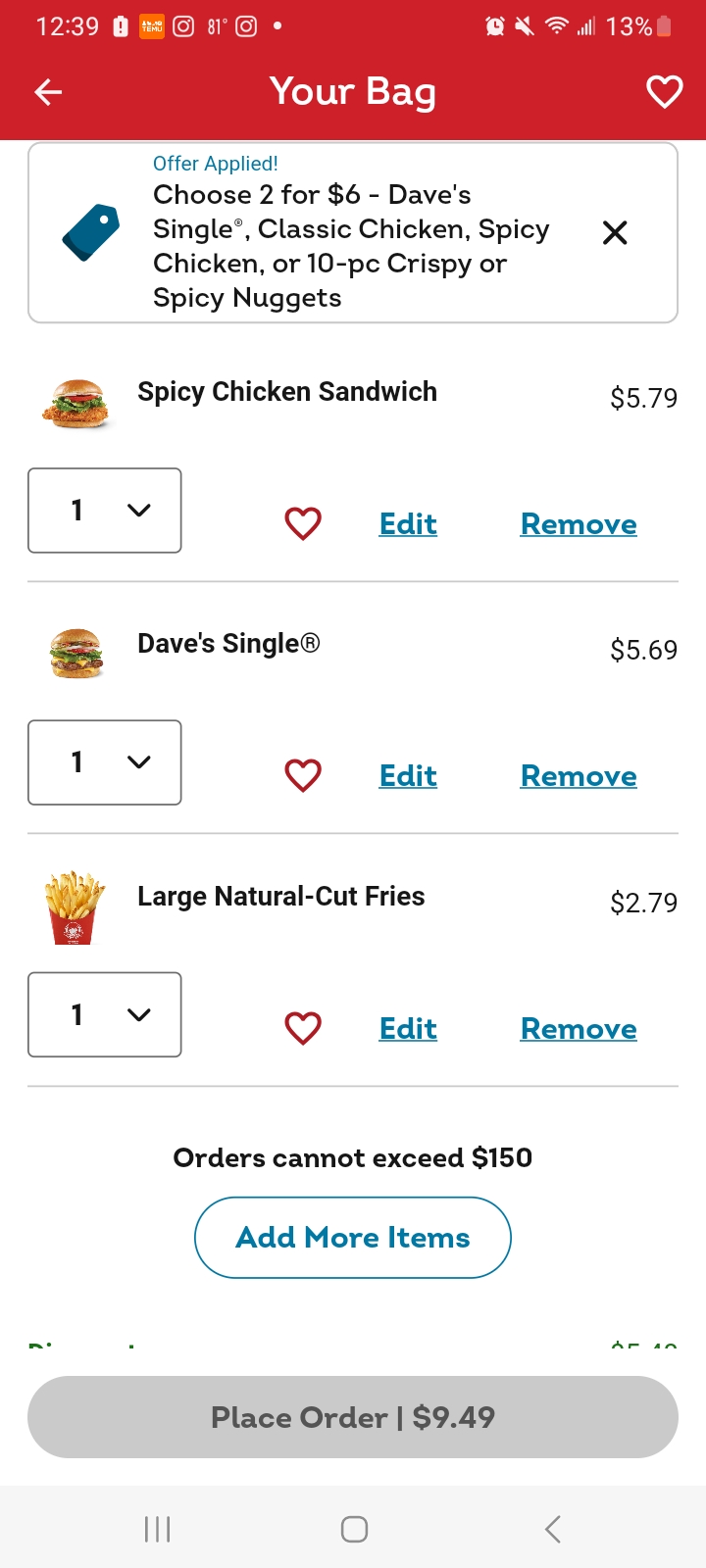706x1568 pixels.
Task: Open favorites heart in the header
Action: coord(664,92)
